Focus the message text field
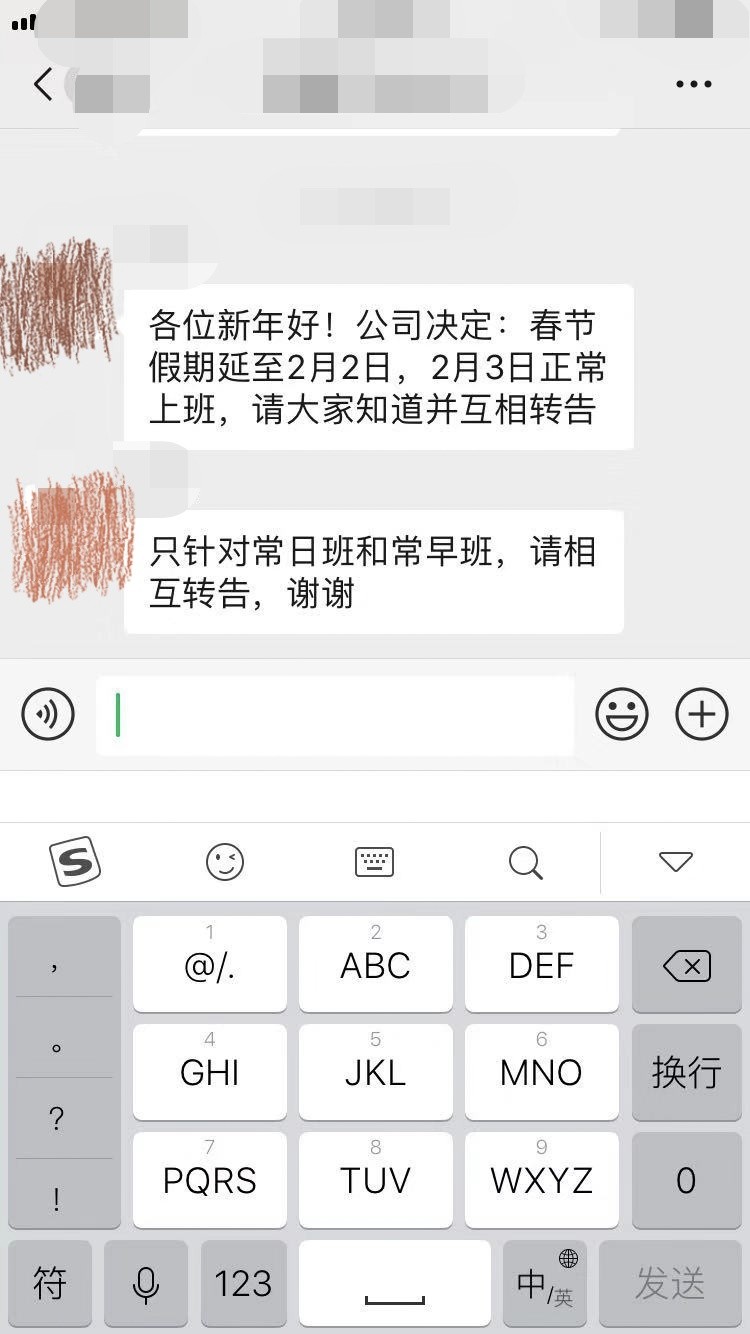This screenshot has width=750, height=1334. [x=335, y=715]
